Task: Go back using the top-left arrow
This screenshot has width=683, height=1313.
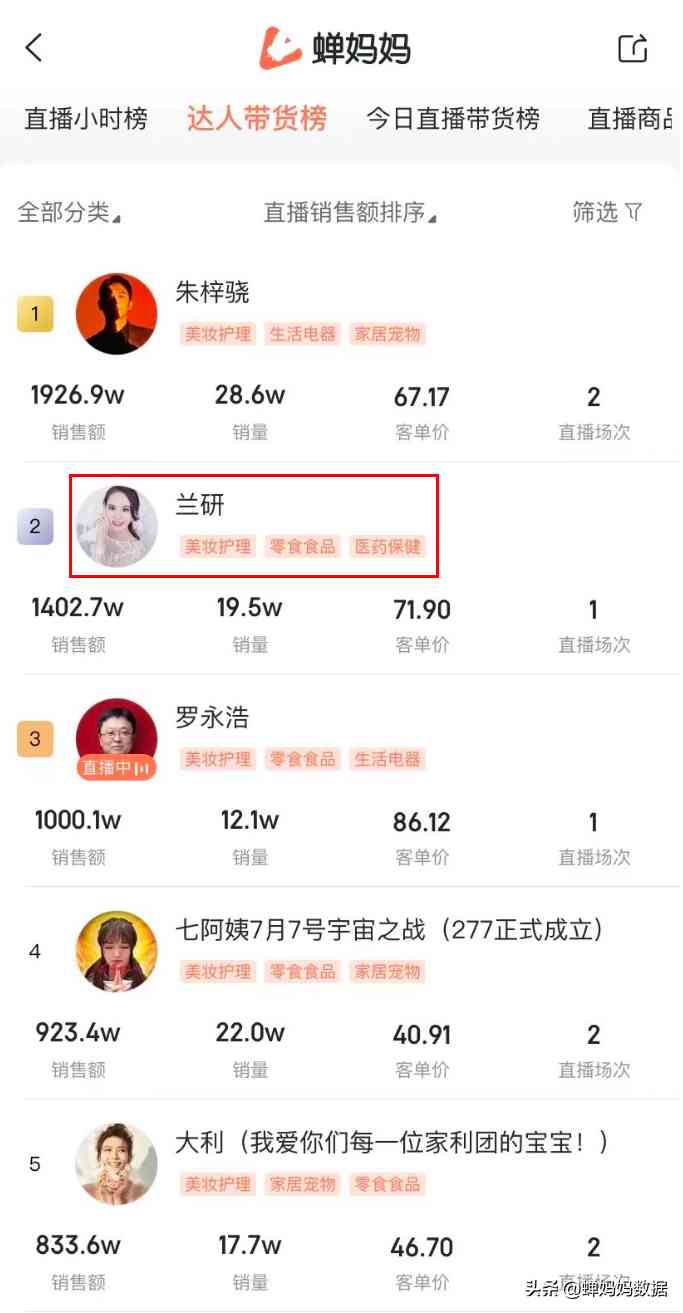Action: coord(34,48)
